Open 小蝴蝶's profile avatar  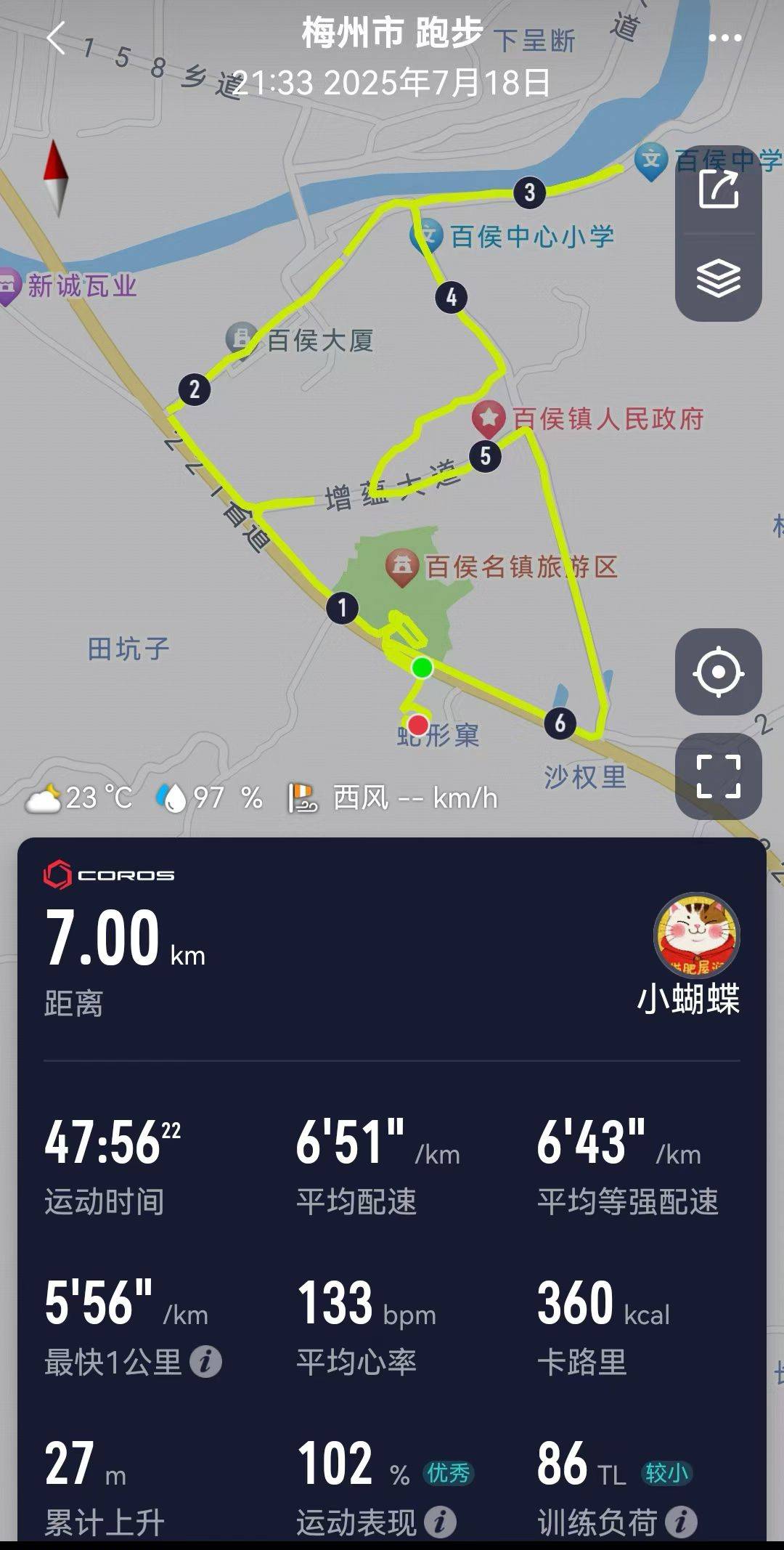[697, 936]
